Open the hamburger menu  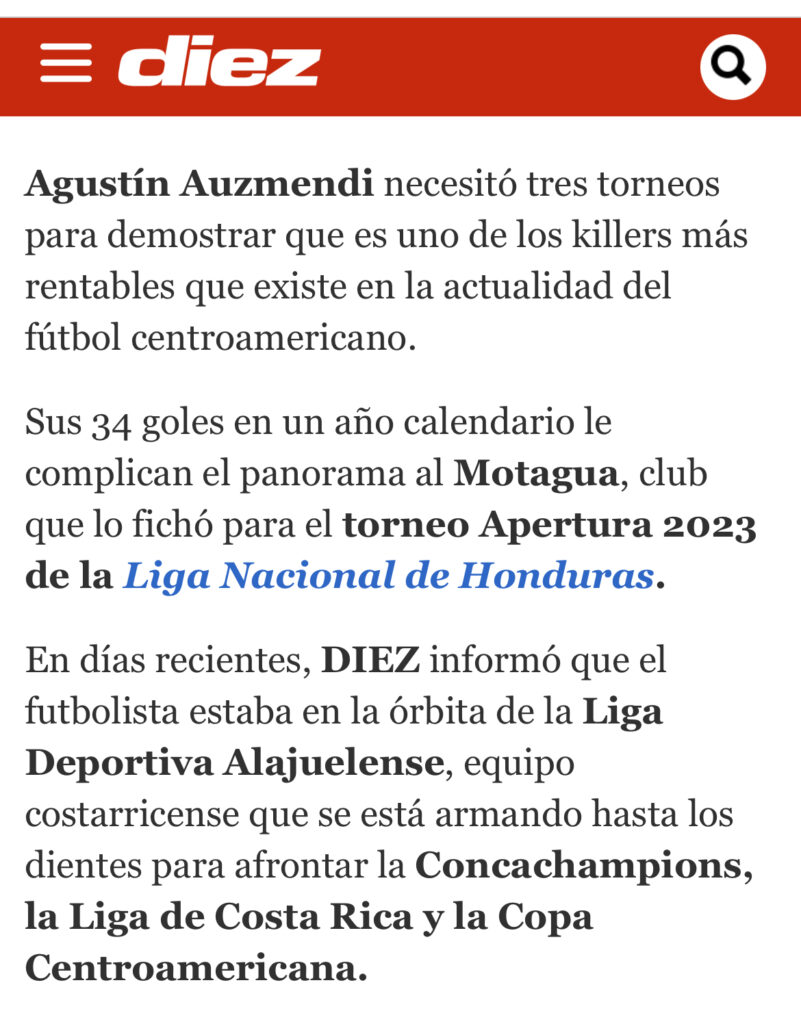pyautogui.click(x=65, y=64)
